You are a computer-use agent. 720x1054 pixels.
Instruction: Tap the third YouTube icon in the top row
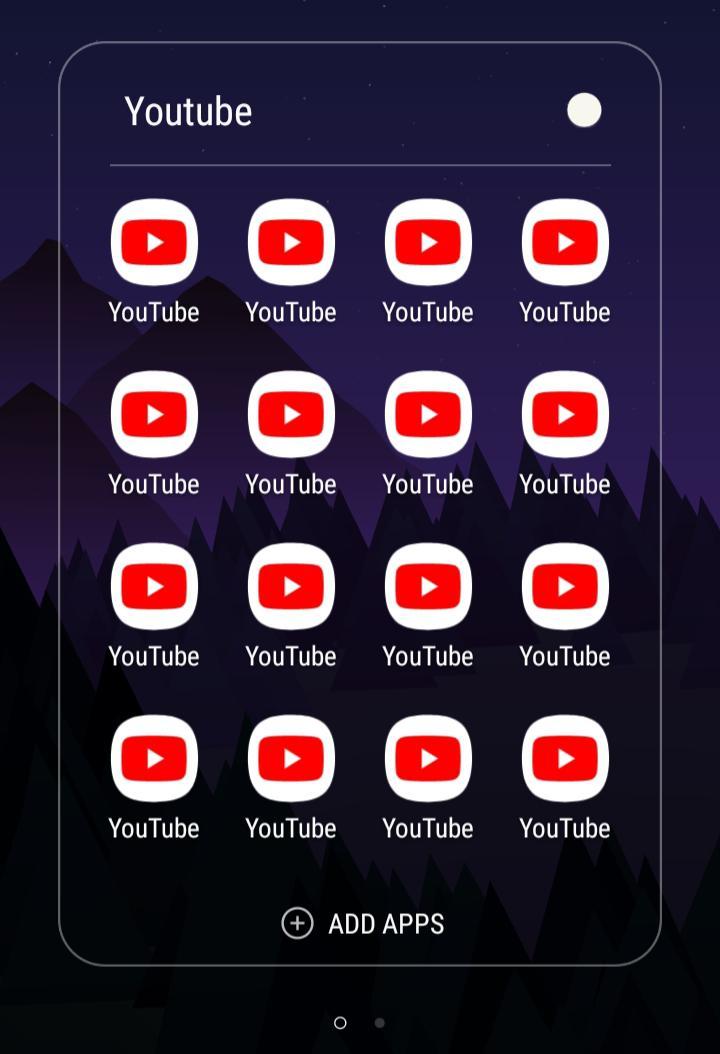pos(428,241)
